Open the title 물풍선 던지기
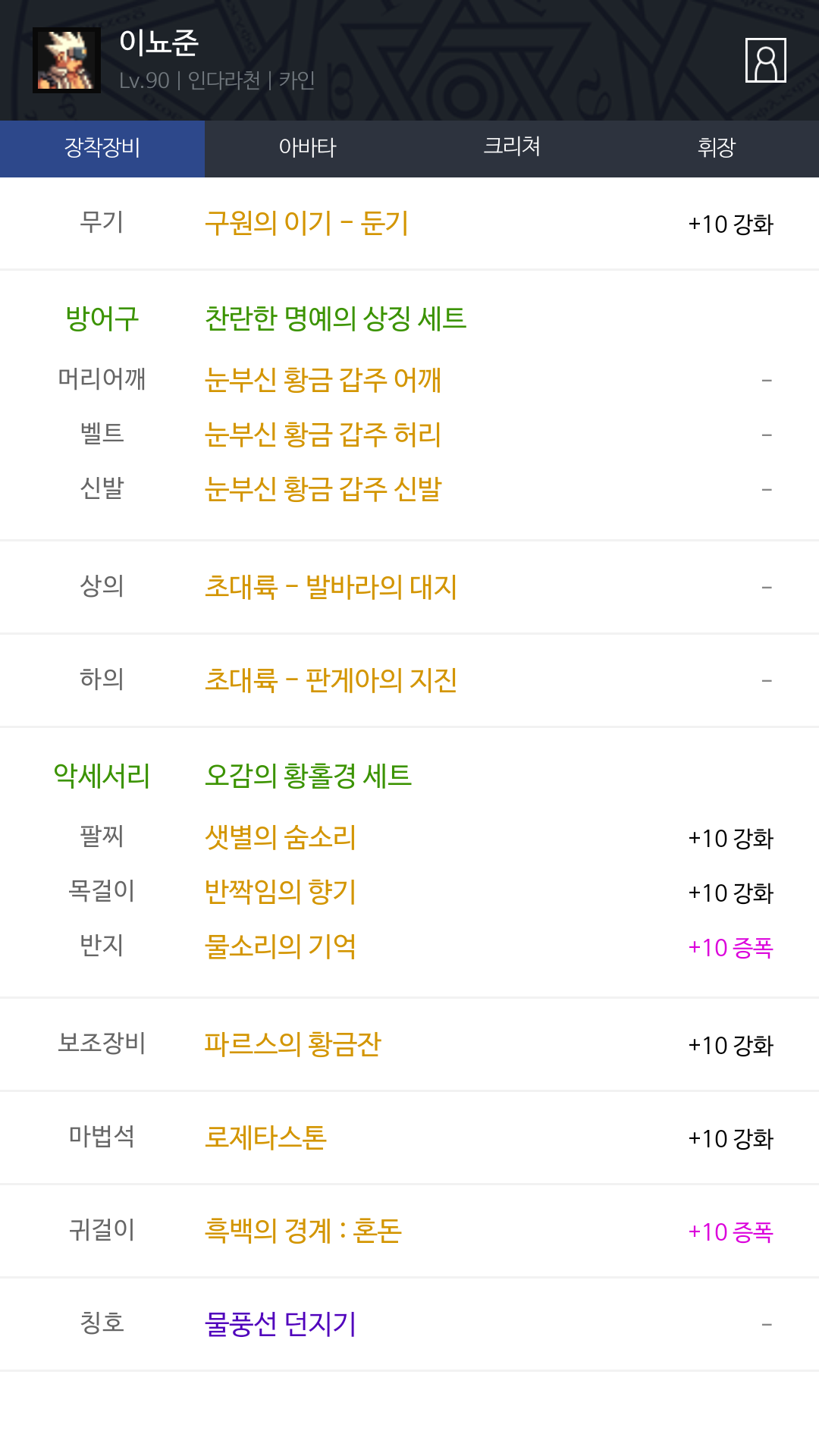Image resolution: width=819 pixels, height=1456 pixels. pos(281,1324)
